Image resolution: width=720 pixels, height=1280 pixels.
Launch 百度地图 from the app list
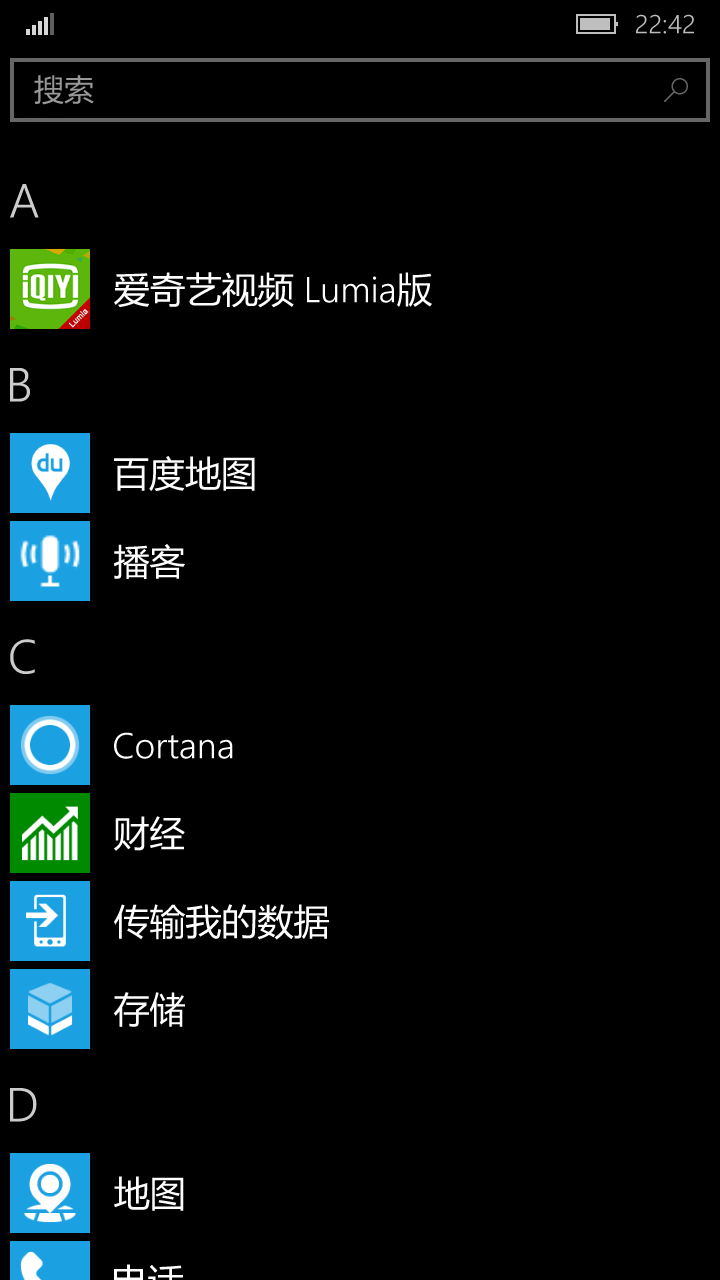pos(360,473)
